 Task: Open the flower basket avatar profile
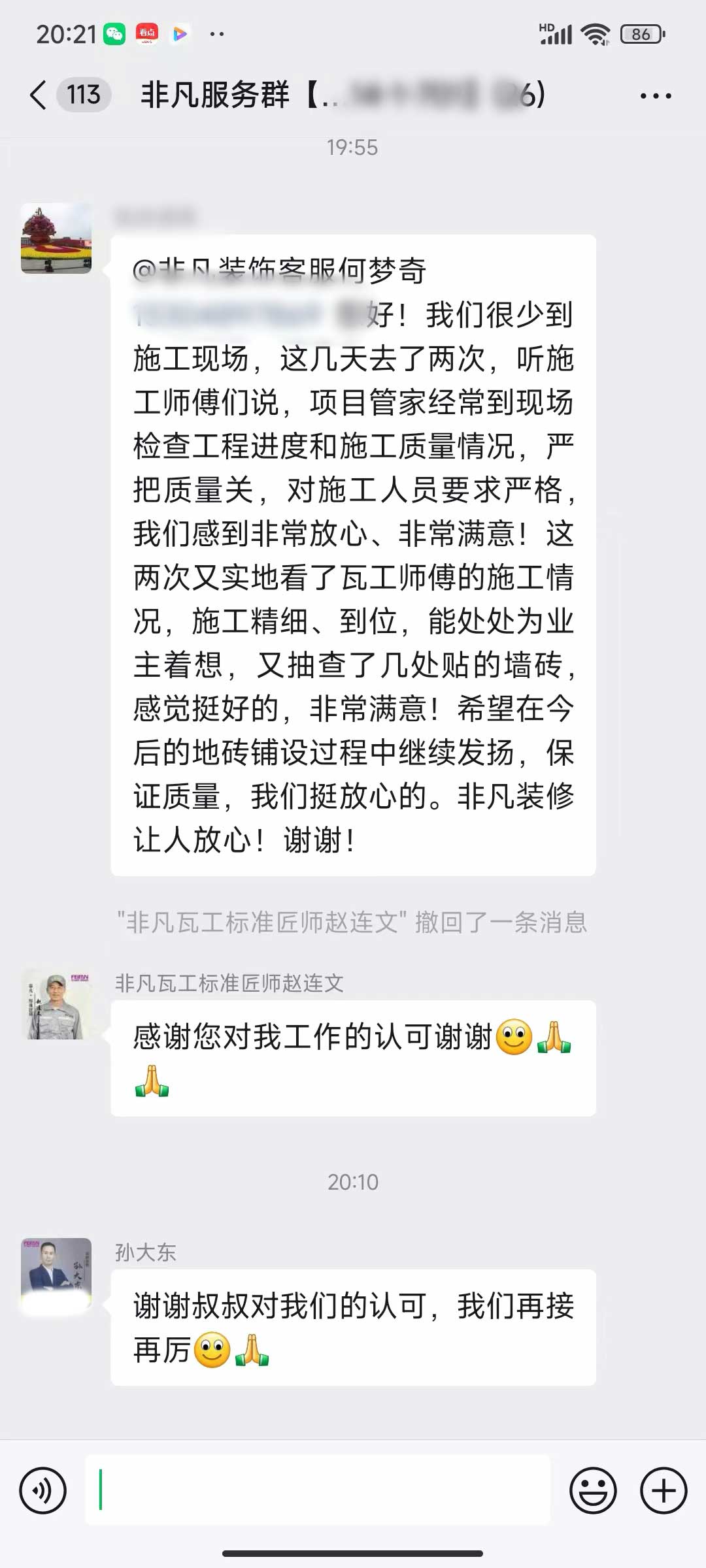point(56,238)
